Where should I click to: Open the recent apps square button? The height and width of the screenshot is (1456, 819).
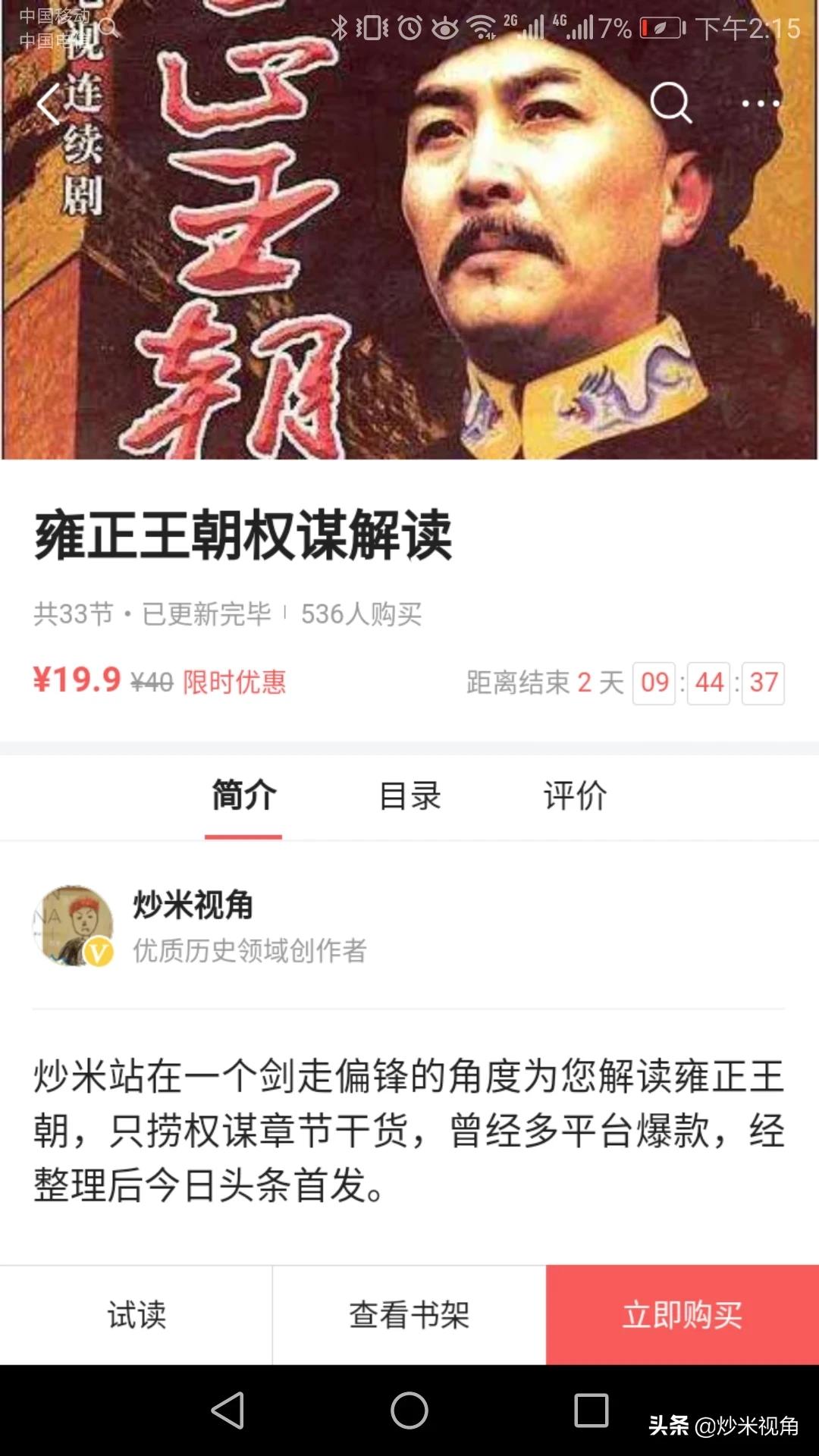tap(591, 1410)
